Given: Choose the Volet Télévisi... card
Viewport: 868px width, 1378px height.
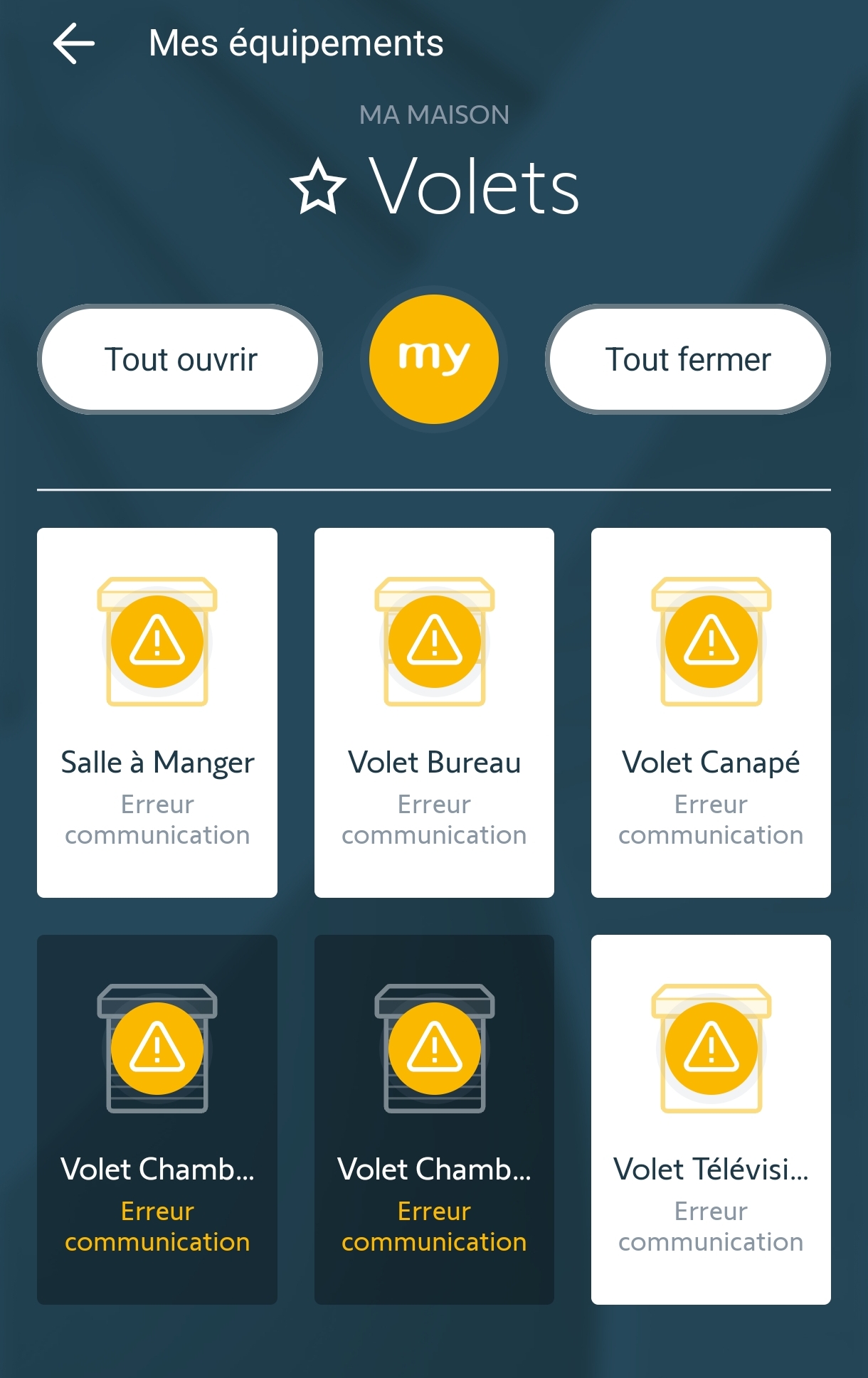Looking at the screenshot, I should tap(711, 1119).
